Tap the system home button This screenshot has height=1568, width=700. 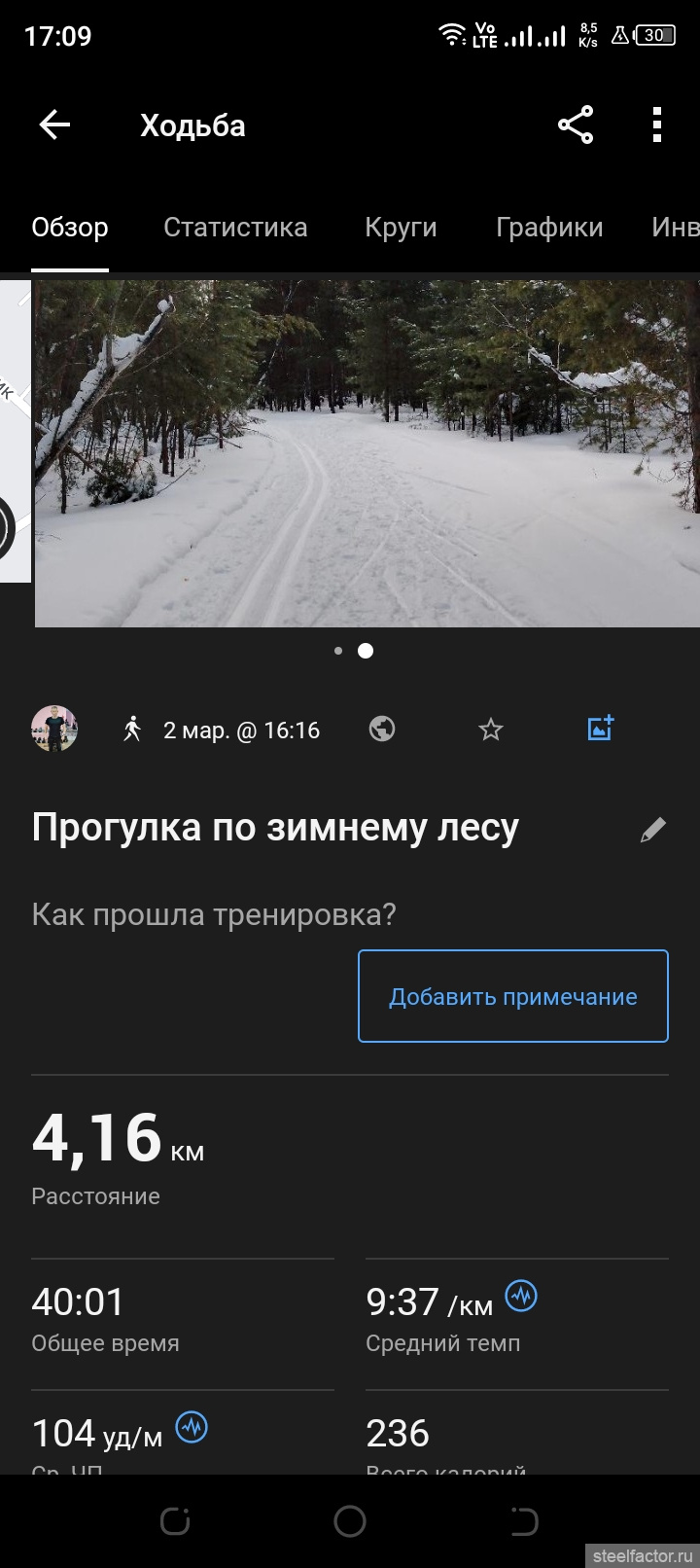[x=350, y=1521]
